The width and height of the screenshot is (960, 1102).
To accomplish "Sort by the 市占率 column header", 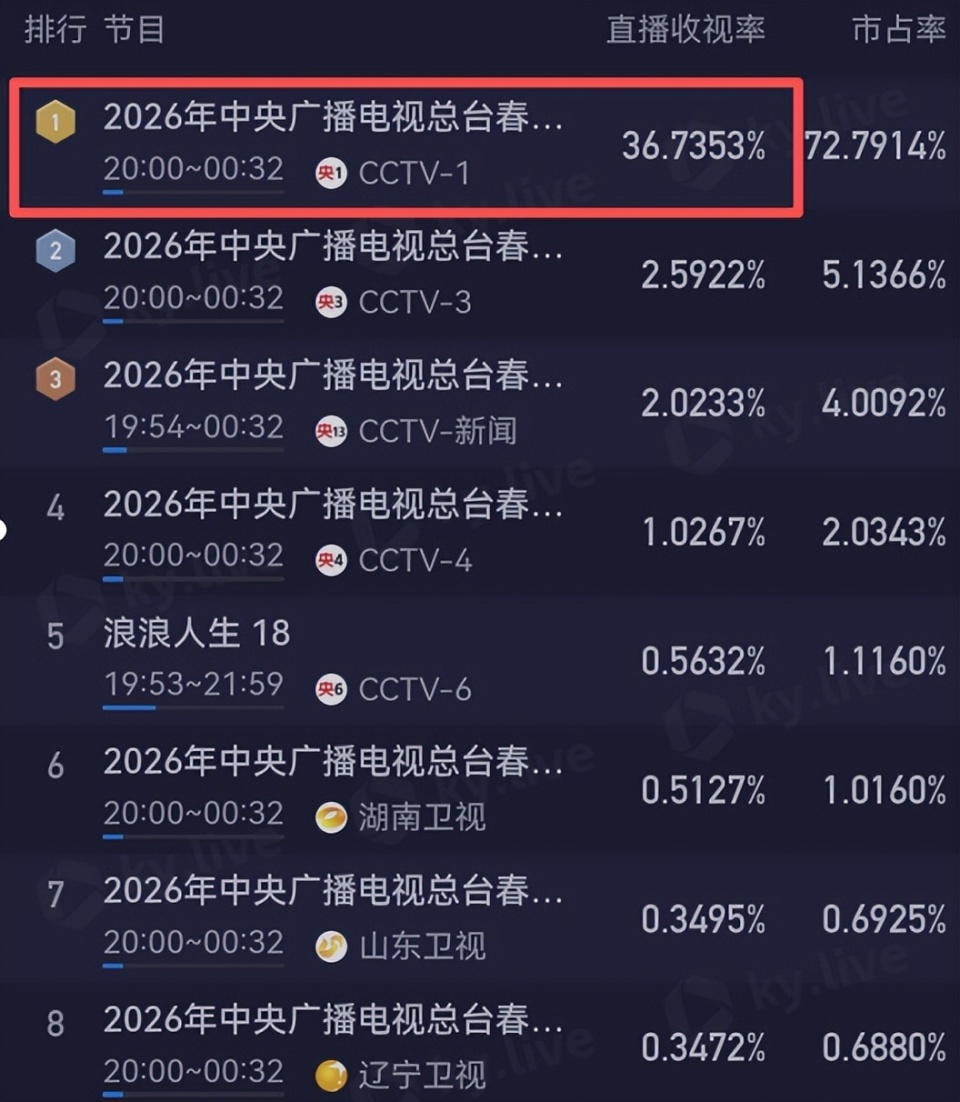I will 898,30.
